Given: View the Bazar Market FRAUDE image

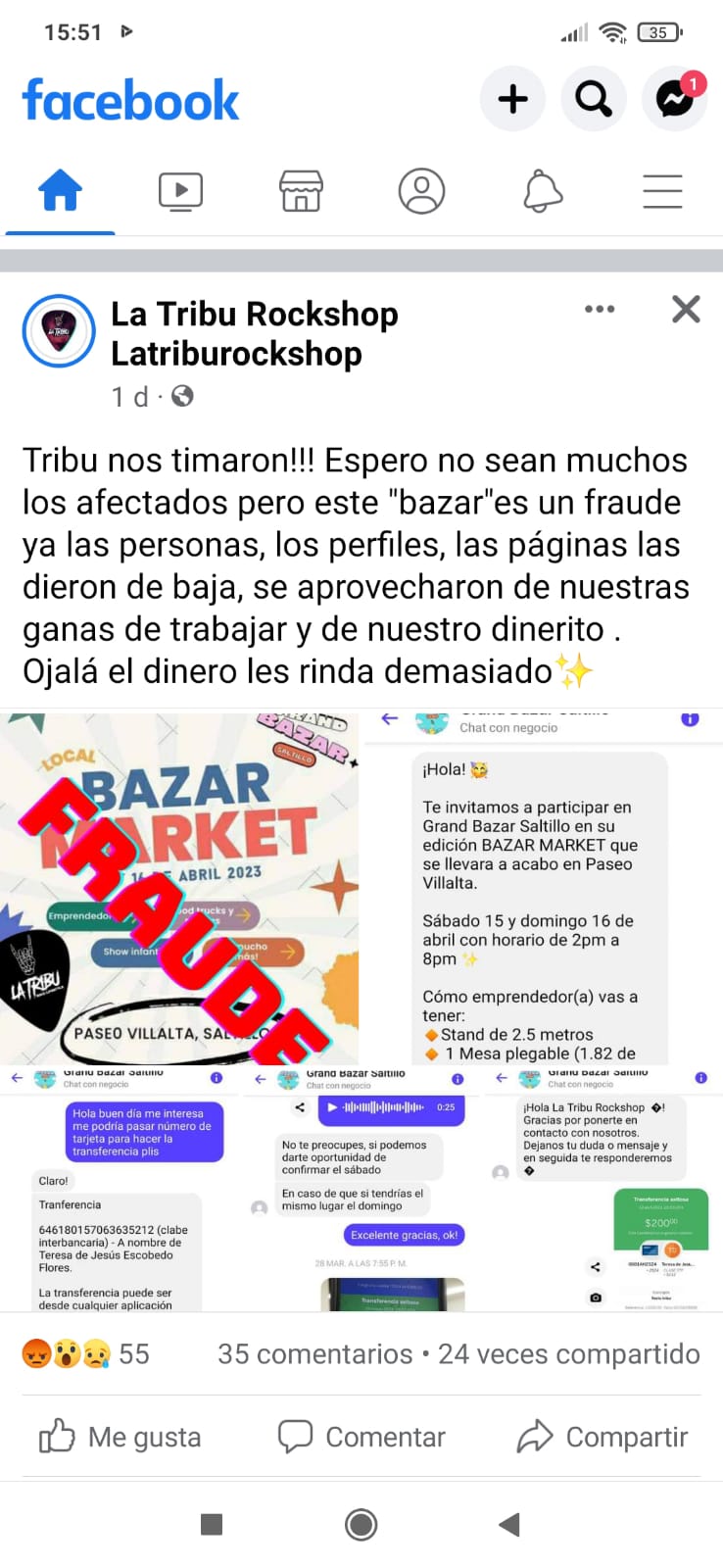Looking at the screenshot, I should [x=180, y=887].
